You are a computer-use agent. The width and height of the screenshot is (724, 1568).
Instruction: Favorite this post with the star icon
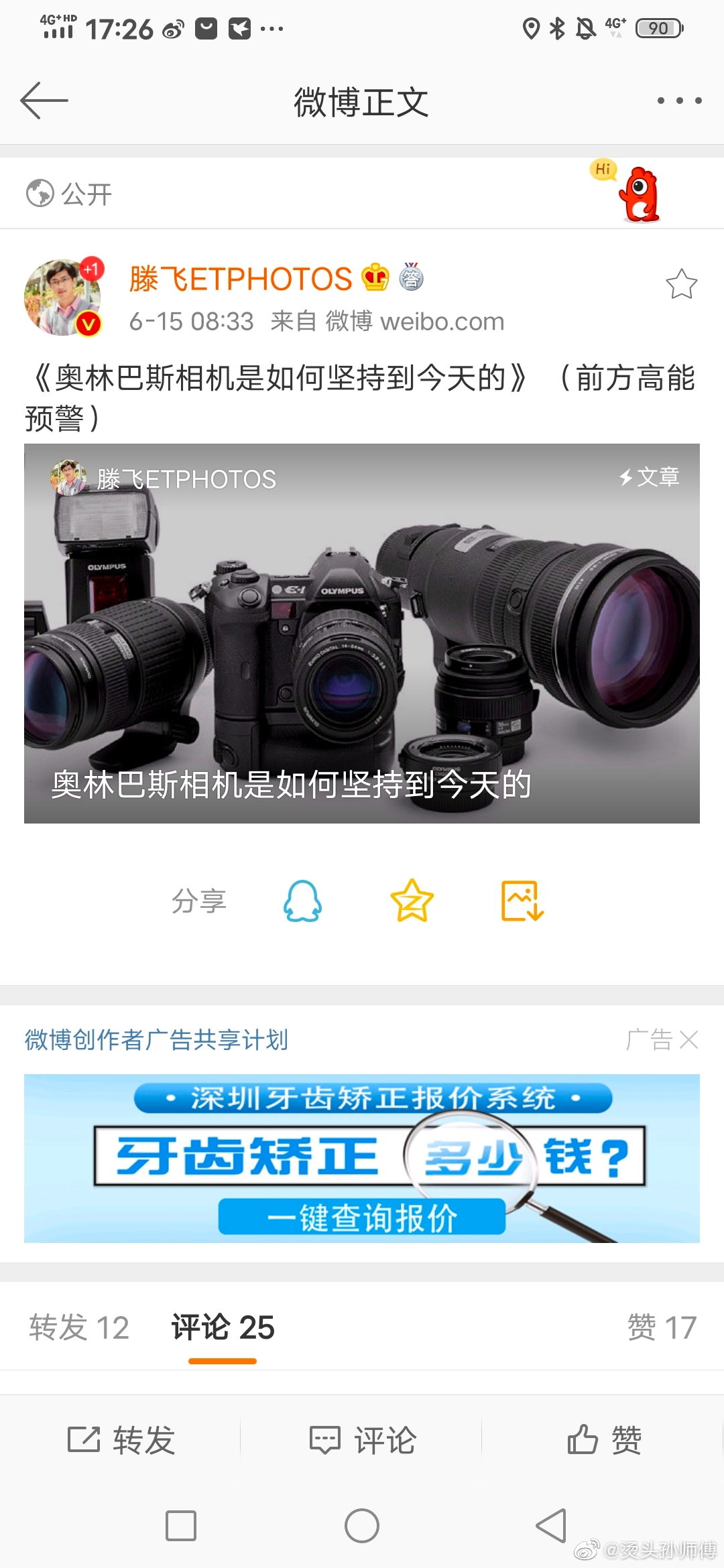tap(681, 284)
